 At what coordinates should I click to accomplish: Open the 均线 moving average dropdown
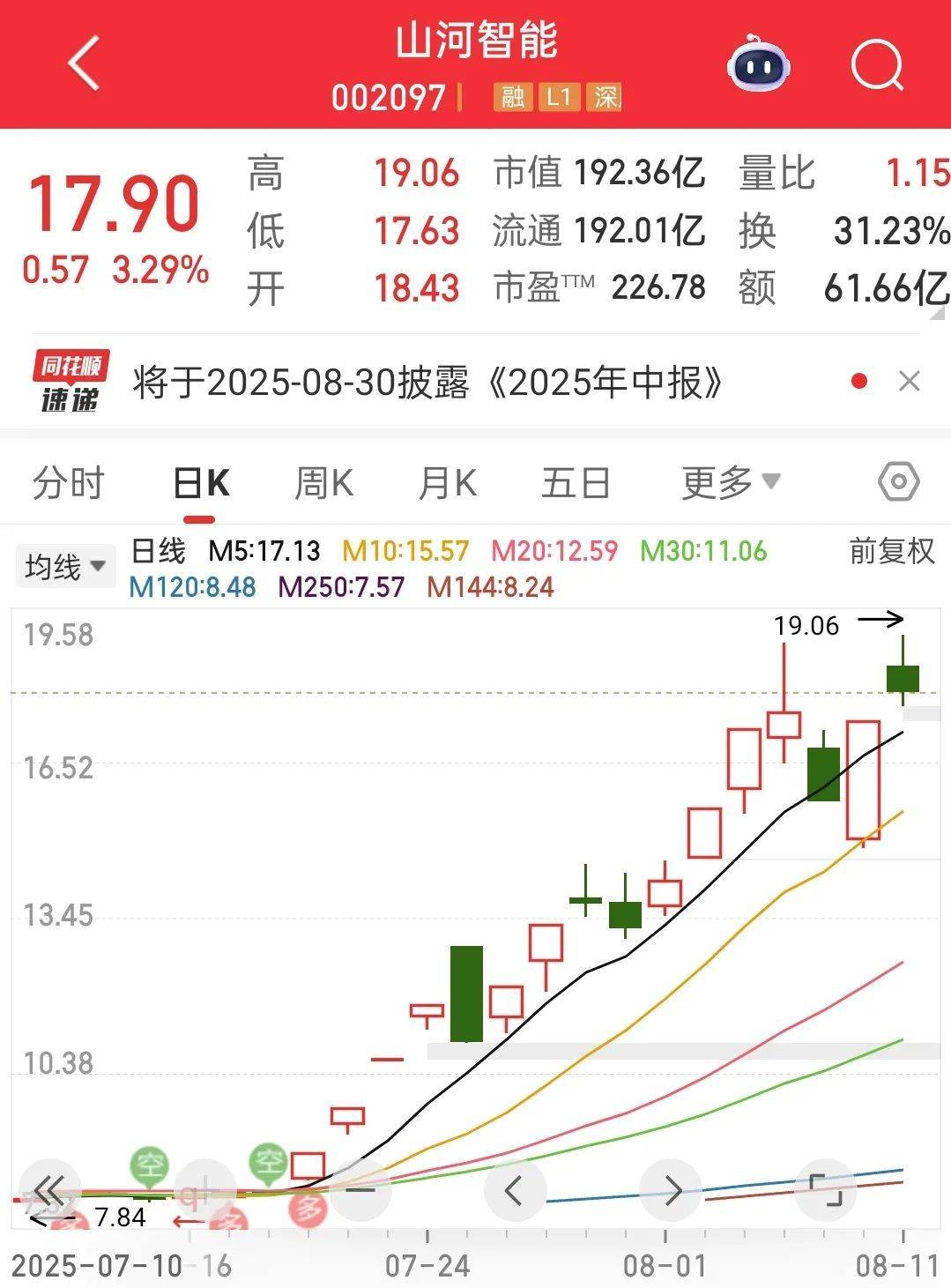tap(66, 565)
